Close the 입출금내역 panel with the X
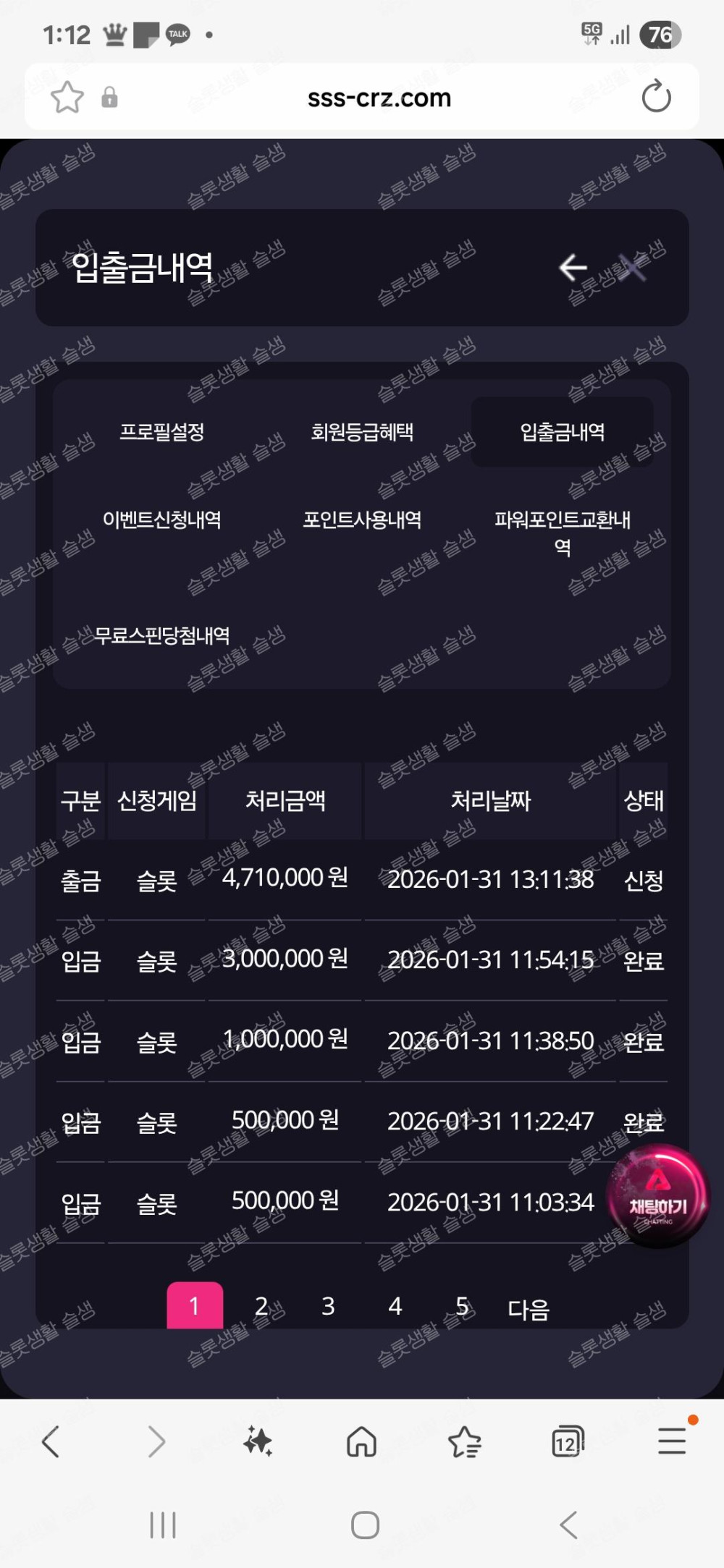724x1568 pixels. pyautogui.click(x=633, y=268)
